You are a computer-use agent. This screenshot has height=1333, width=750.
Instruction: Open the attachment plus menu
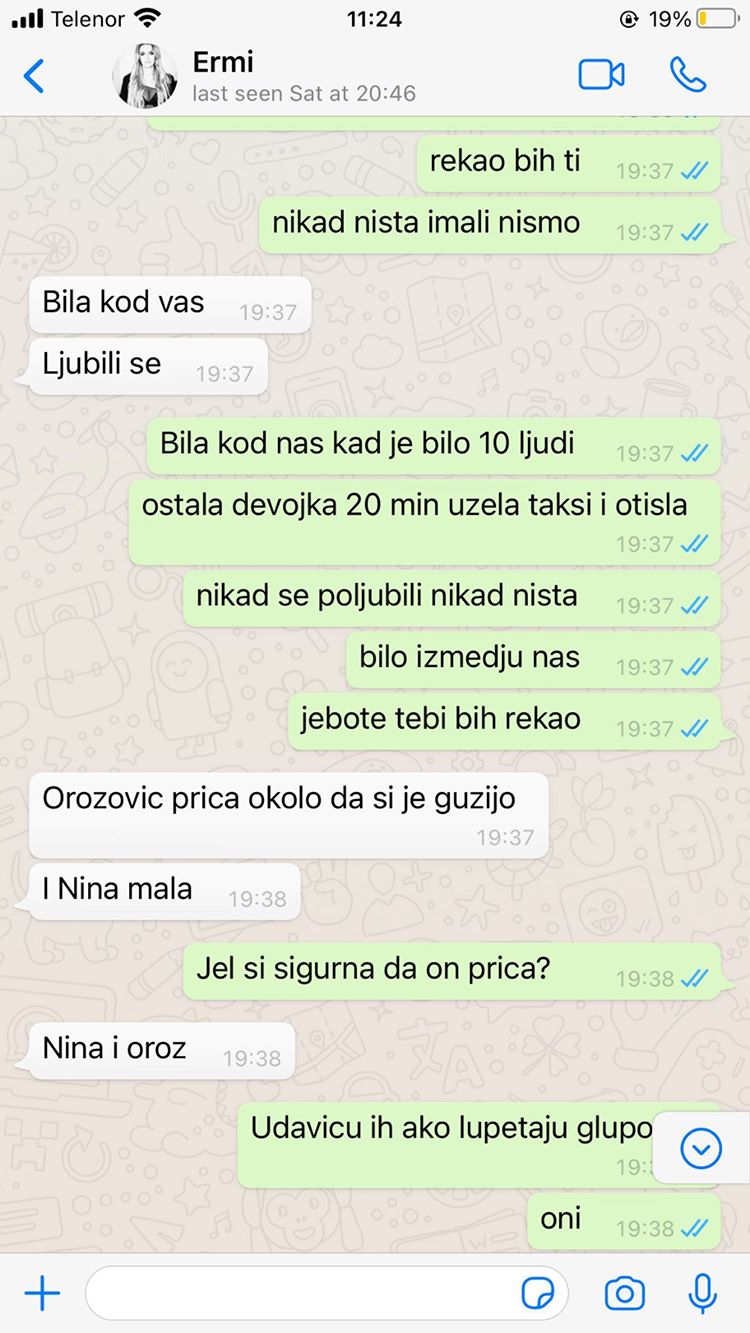click(x=41, y=1294)
